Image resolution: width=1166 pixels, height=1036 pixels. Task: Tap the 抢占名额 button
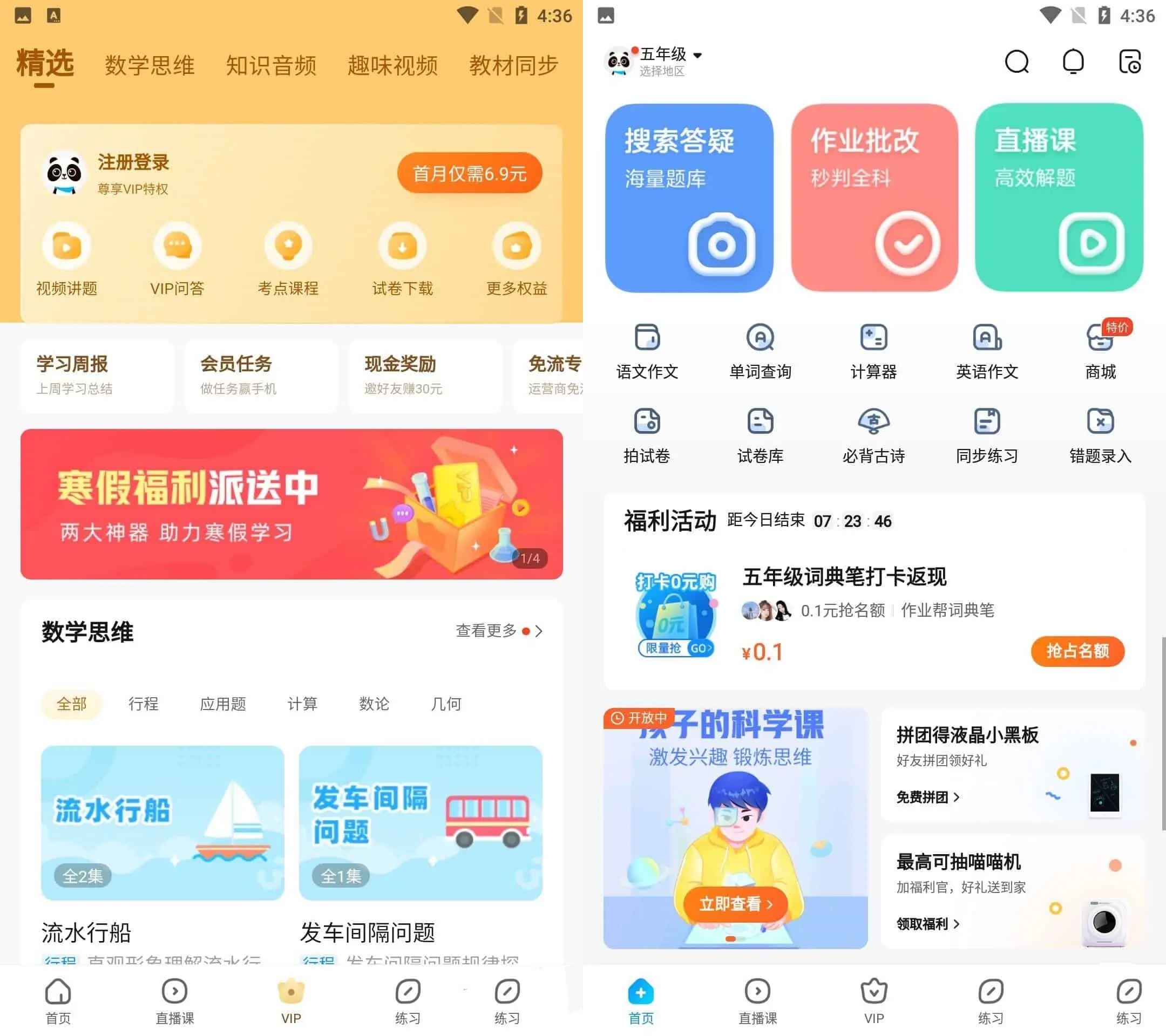tap(1076, 651)
